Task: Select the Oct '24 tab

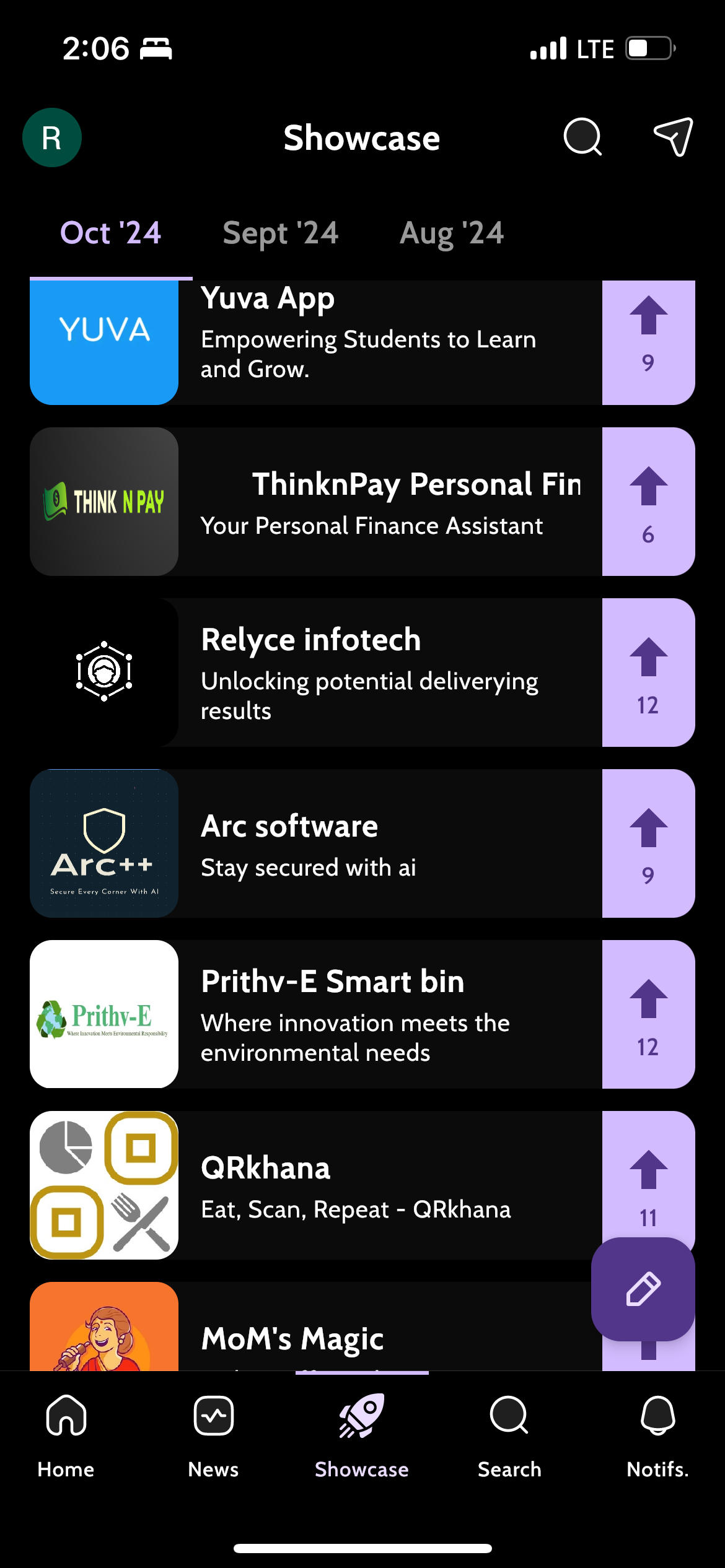Action: [x=111, y=233]
